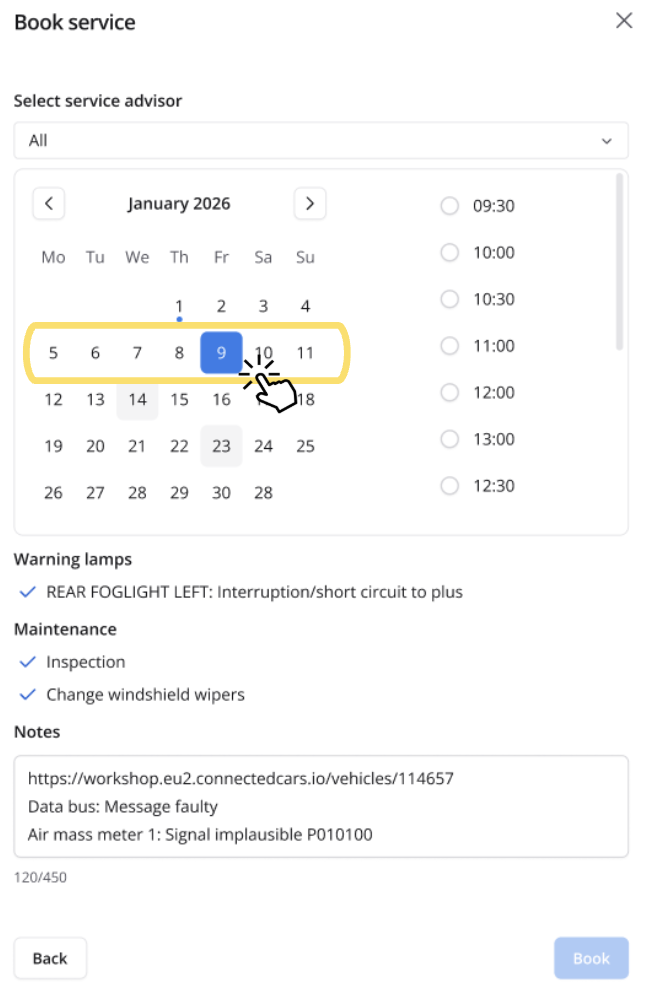Confirm with the Book button
Viewport: 650px width, 1002px height.
pyautogui.click(x=591, y=958)
